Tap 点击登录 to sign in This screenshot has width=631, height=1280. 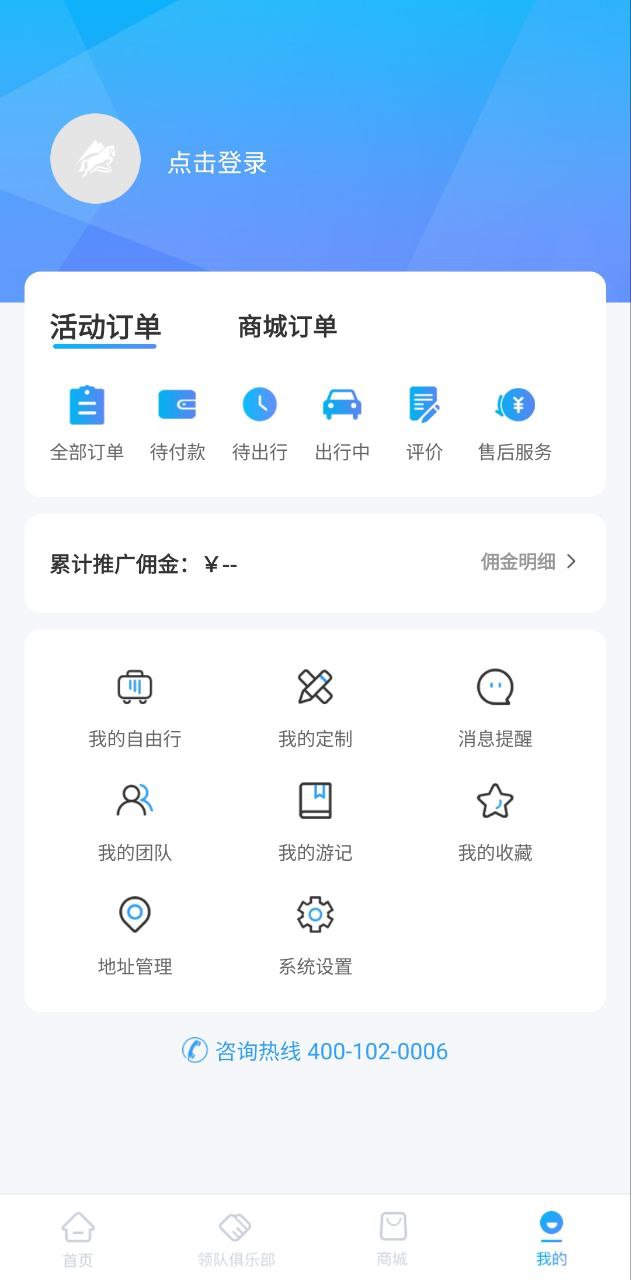[x=217, y=163]
